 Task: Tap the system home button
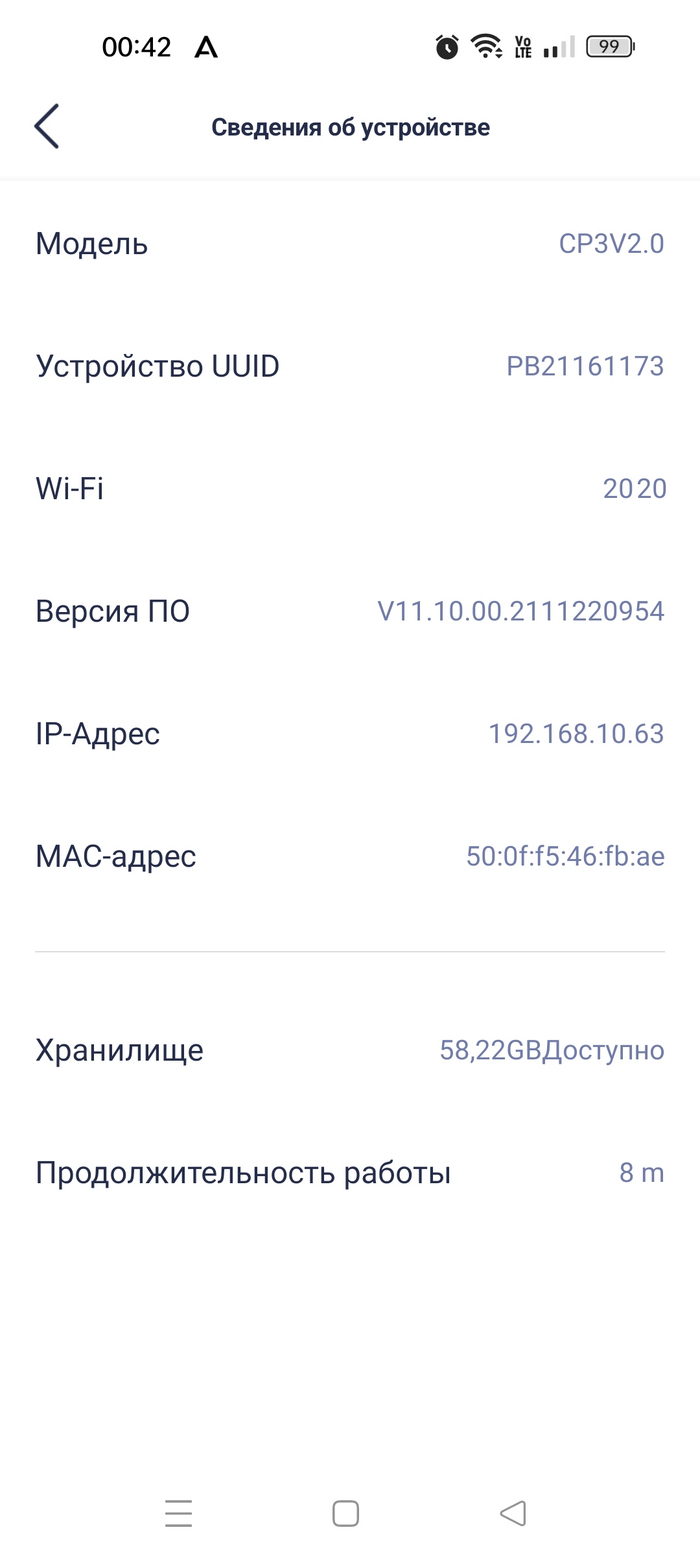(x=345, y=1513)
